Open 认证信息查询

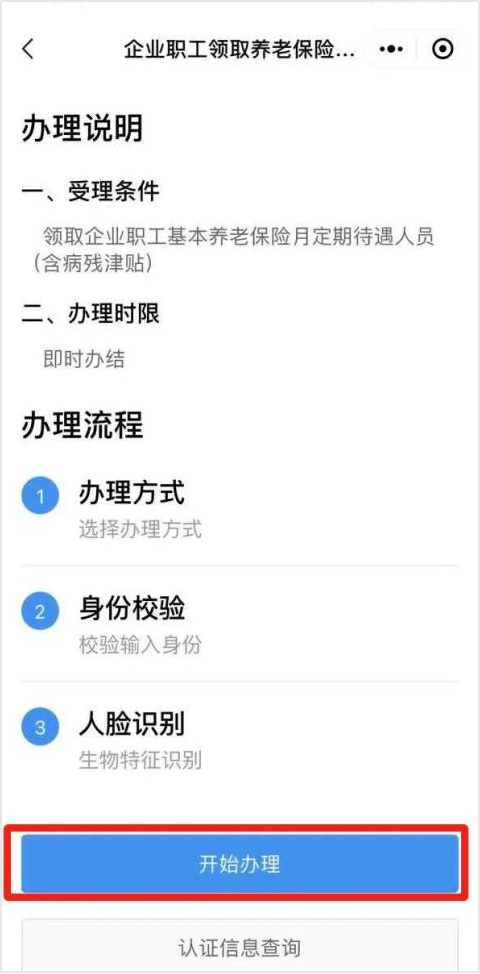point(240,947)
